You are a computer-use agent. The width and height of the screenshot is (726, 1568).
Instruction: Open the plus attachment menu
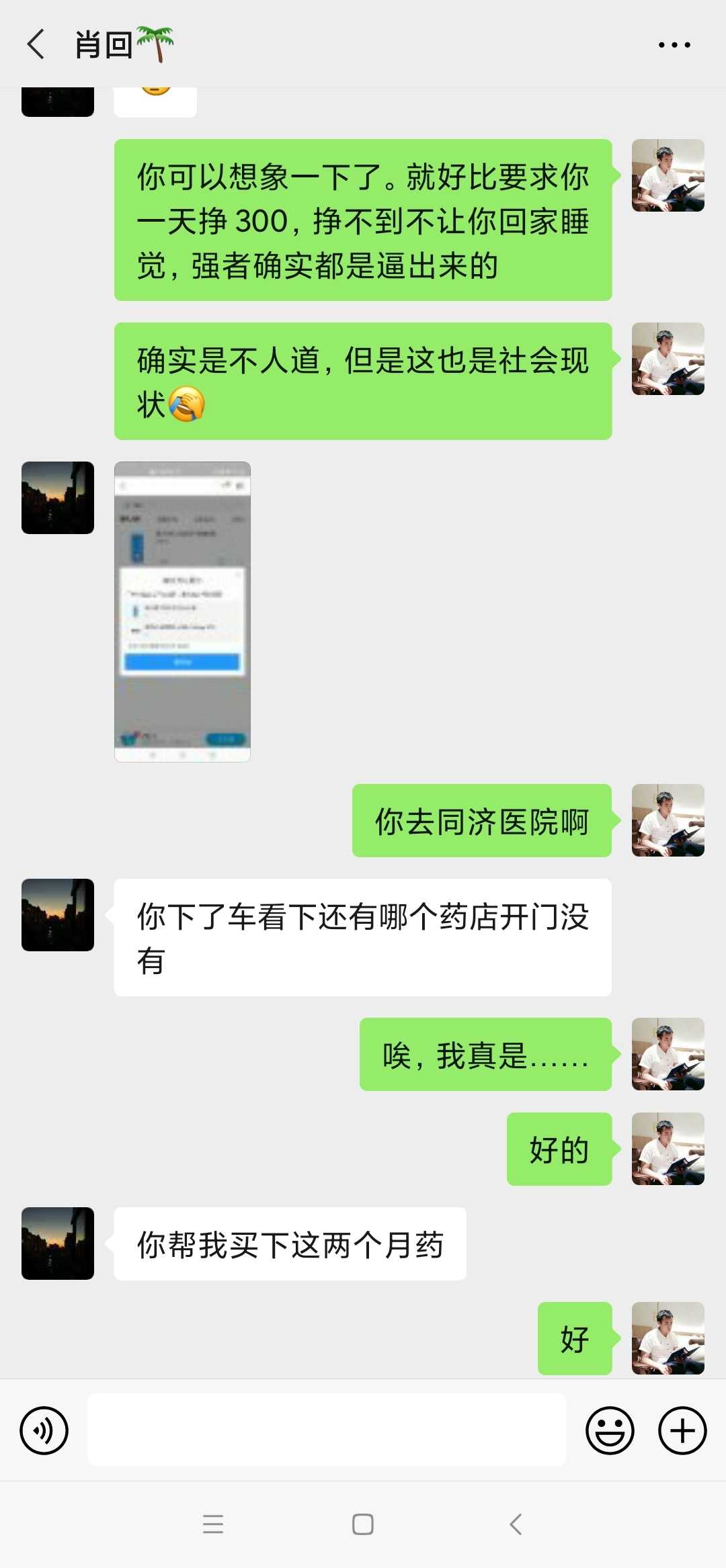tap(682, 1430)
